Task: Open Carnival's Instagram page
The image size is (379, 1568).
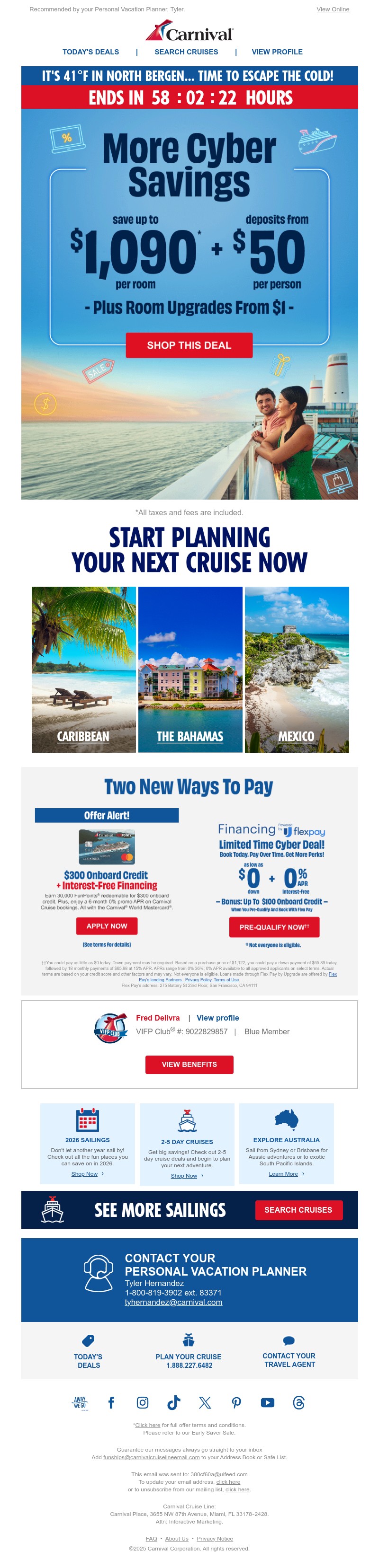Action: (x=143, y=1402)
